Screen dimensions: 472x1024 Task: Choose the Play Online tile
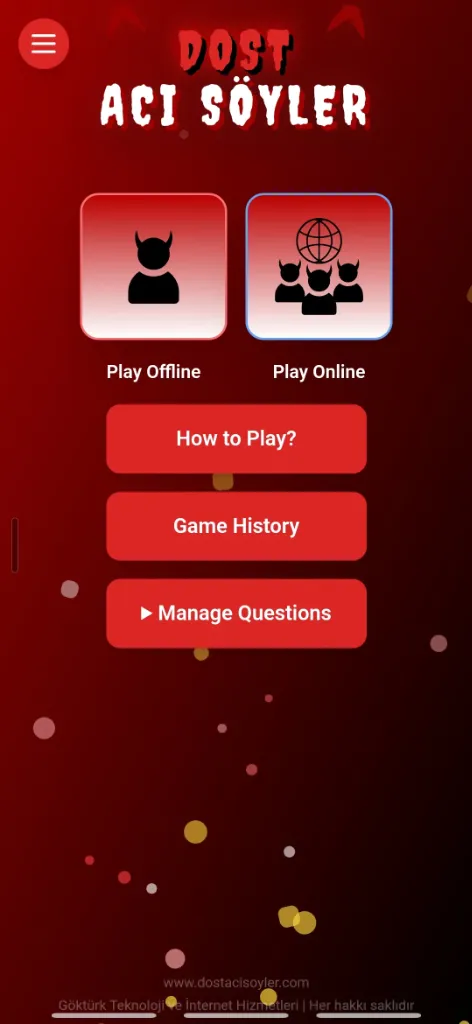coord(319,266)
